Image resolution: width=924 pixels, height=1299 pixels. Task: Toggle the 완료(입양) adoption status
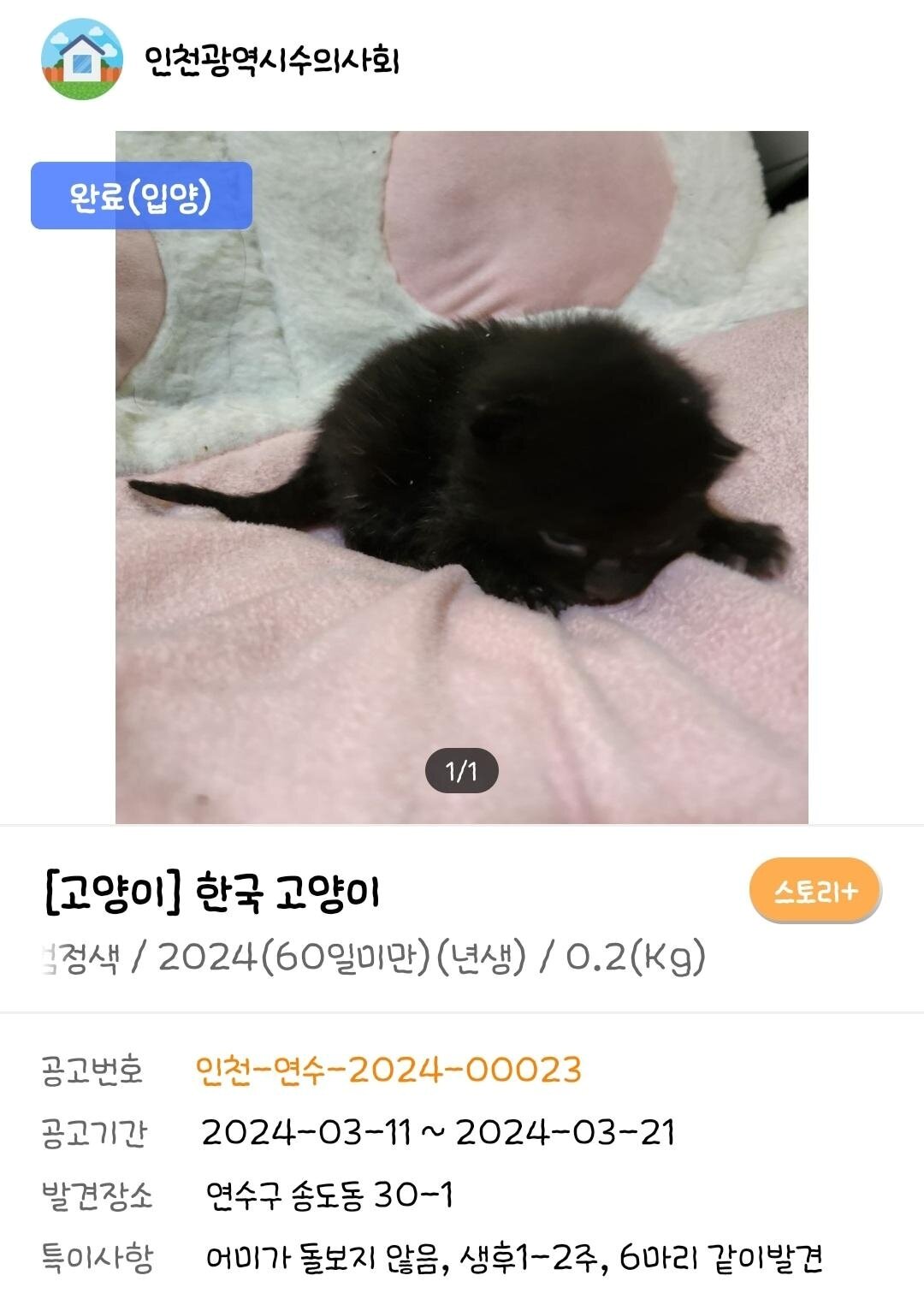tap(142, 195)
